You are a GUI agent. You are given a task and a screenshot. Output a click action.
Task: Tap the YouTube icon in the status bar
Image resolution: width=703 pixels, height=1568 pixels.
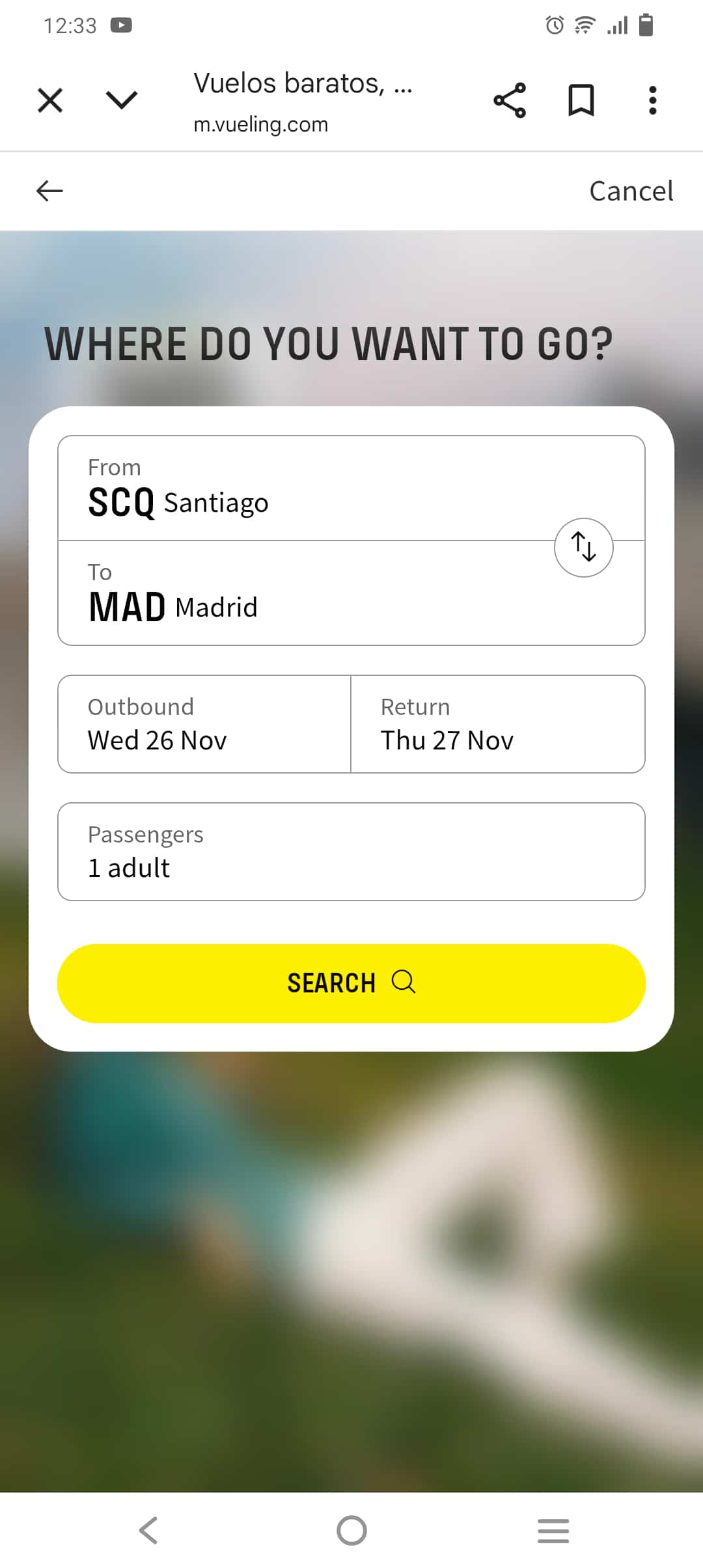pyautogui.click(x=122, y=25)
